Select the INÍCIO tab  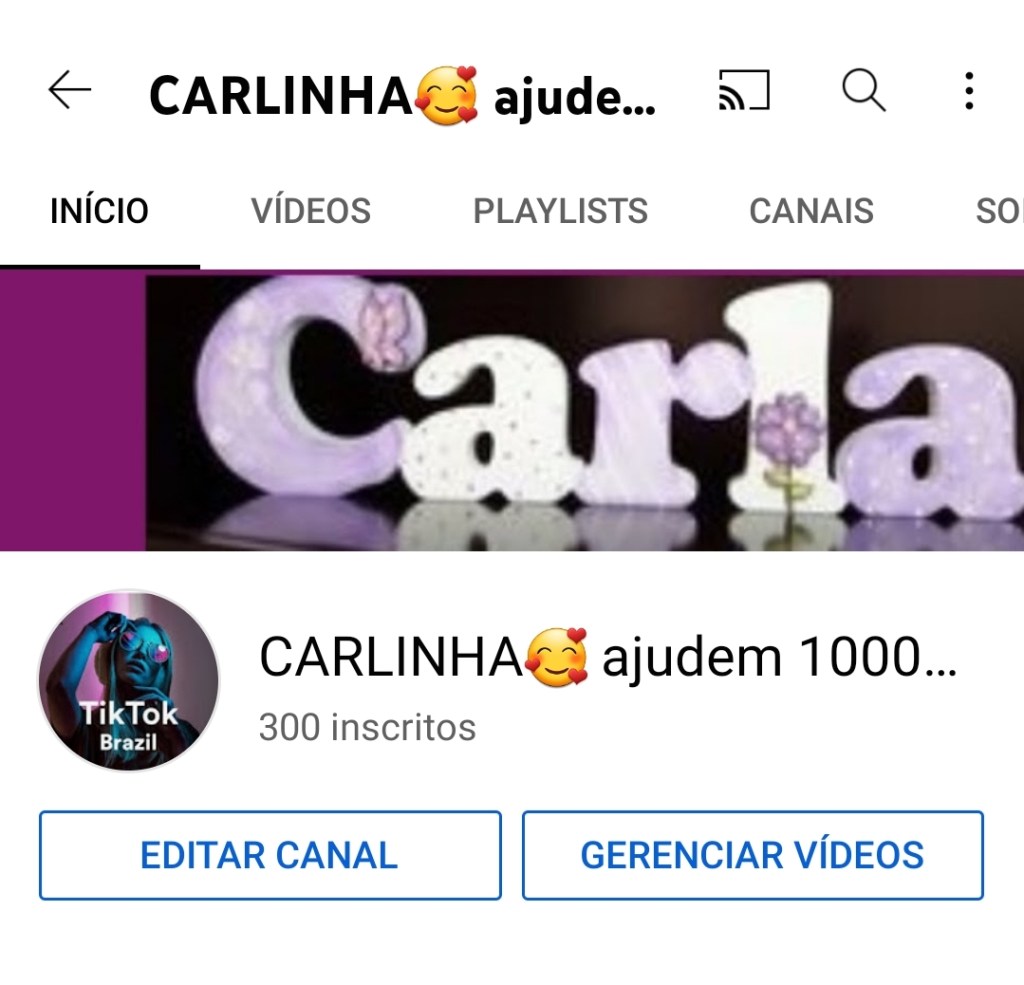coord(99,211)
